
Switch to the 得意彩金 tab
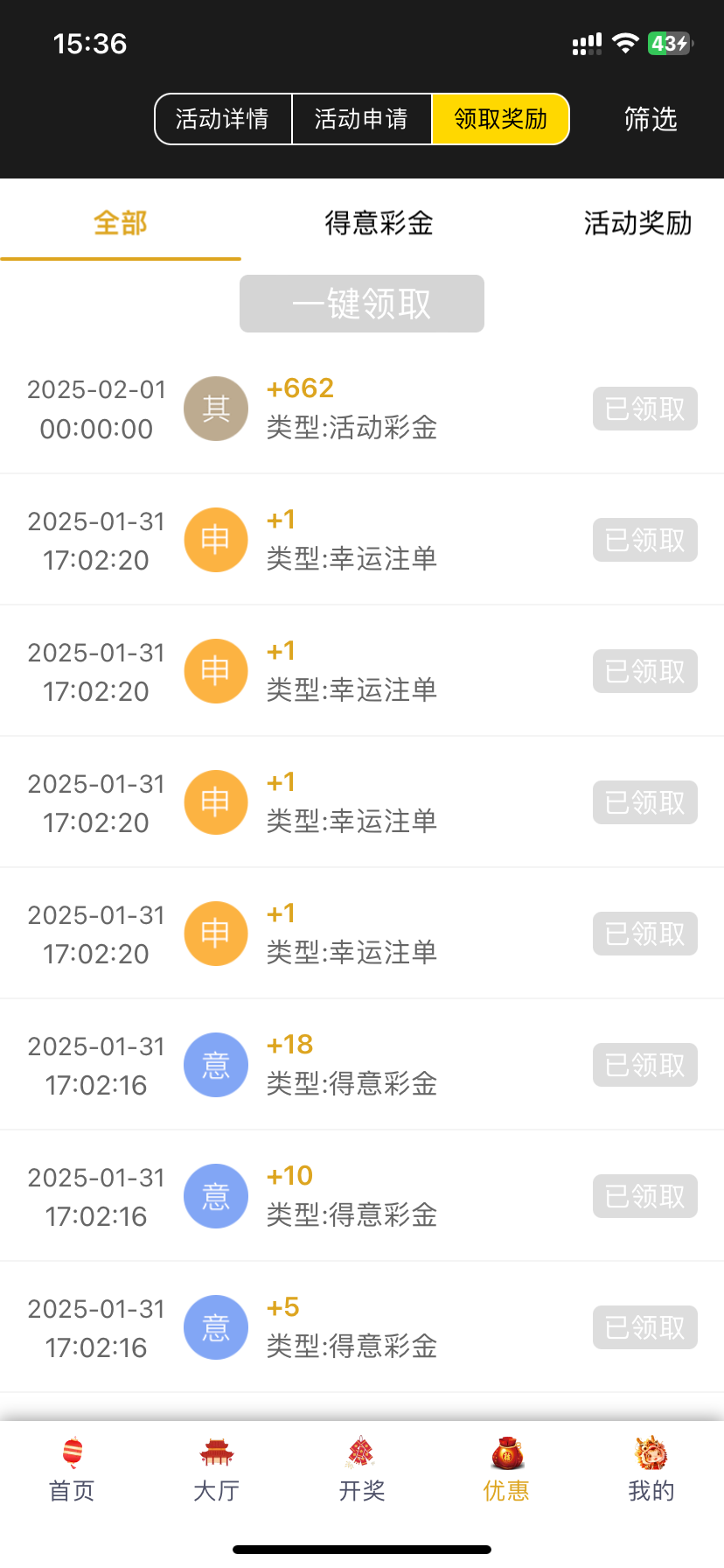click(379, 223)
